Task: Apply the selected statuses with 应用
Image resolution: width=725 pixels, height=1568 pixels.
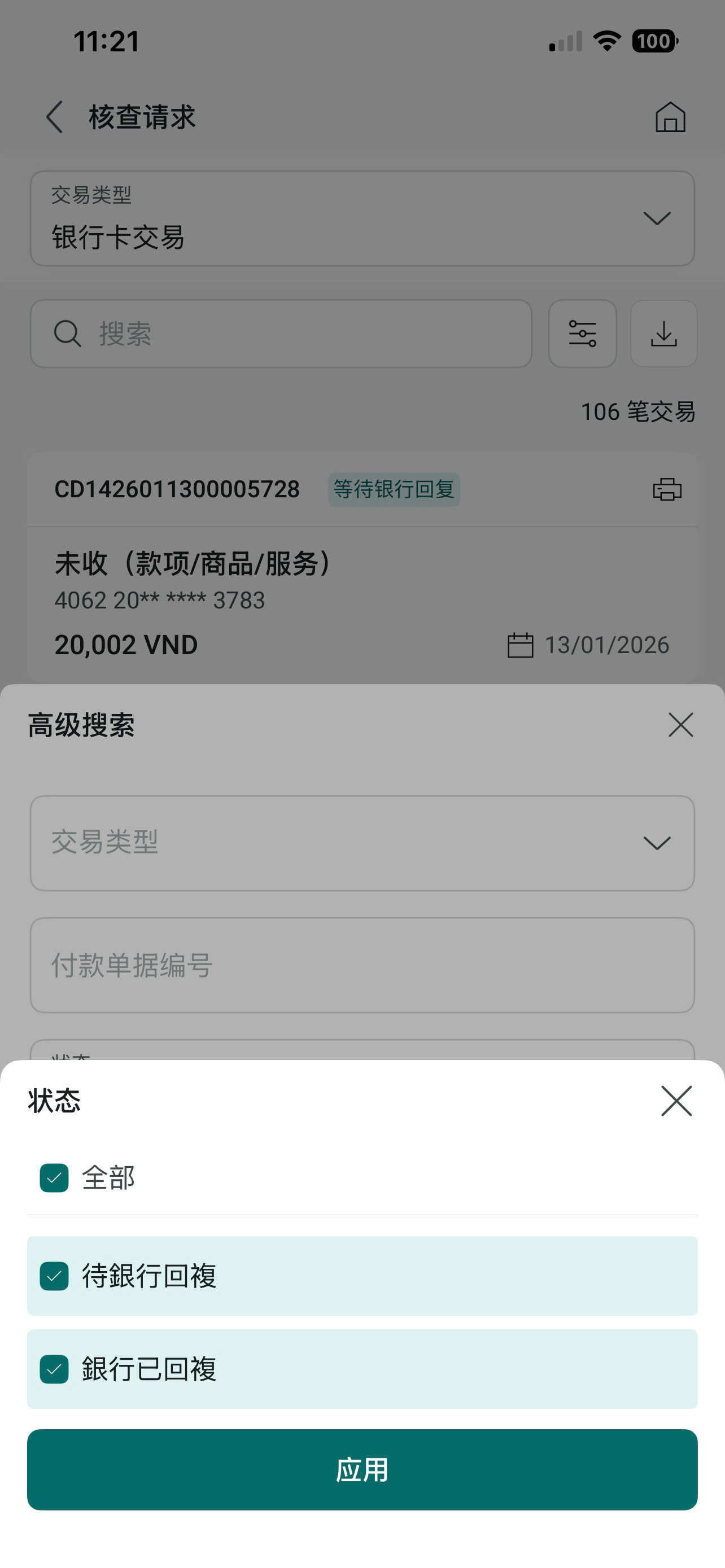Action: (362, 1469)
